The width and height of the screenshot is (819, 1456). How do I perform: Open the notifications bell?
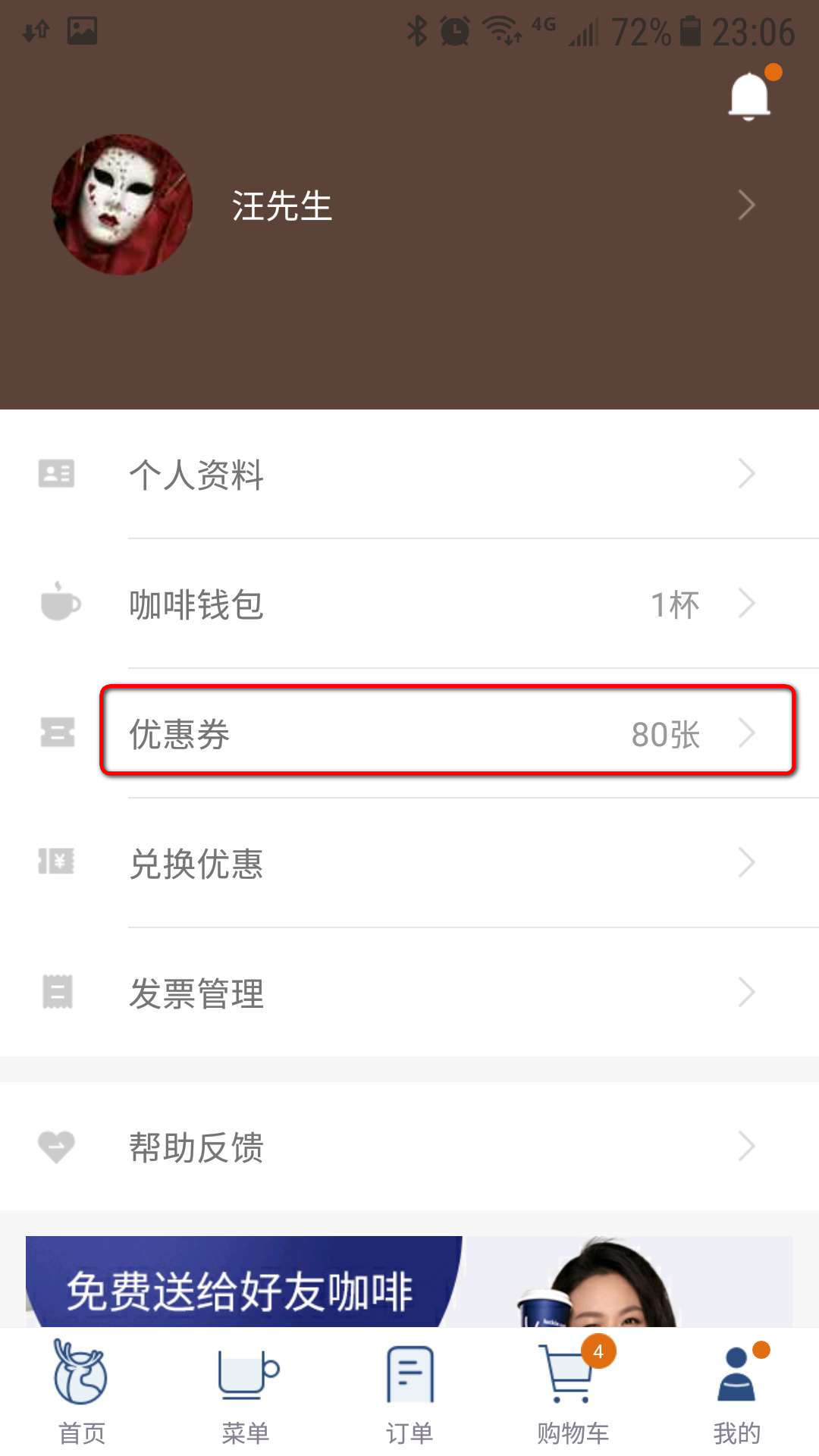click(x=749, y=96)
